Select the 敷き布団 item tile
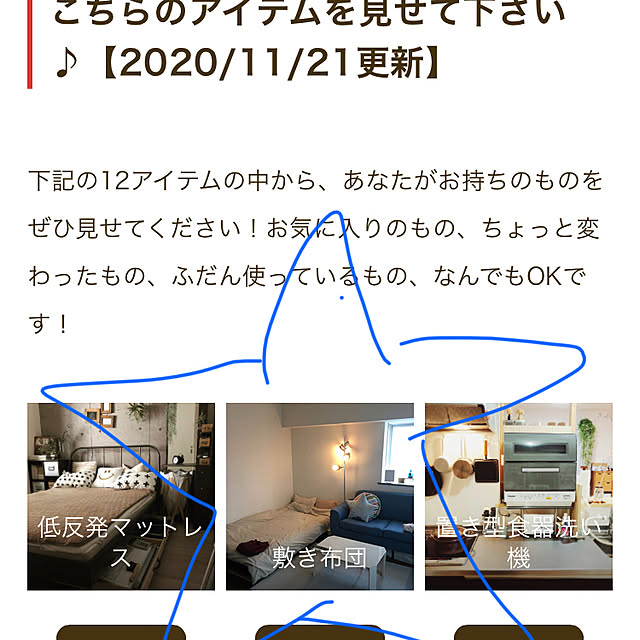640x640 pixels. pyautogui.click(x=319, y=496)
